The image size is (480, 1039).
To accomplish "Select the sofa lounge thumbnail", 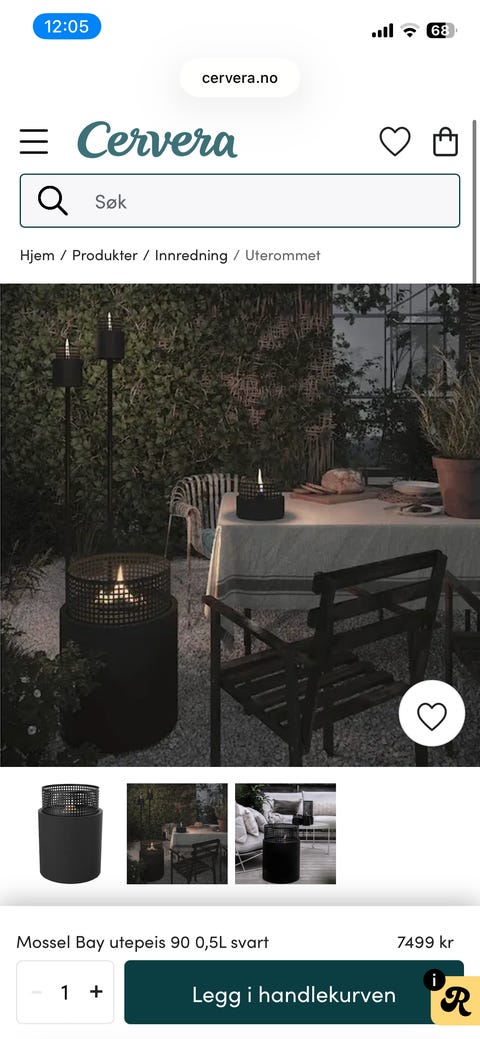I will pyautogui.click(x=286, y=834).
